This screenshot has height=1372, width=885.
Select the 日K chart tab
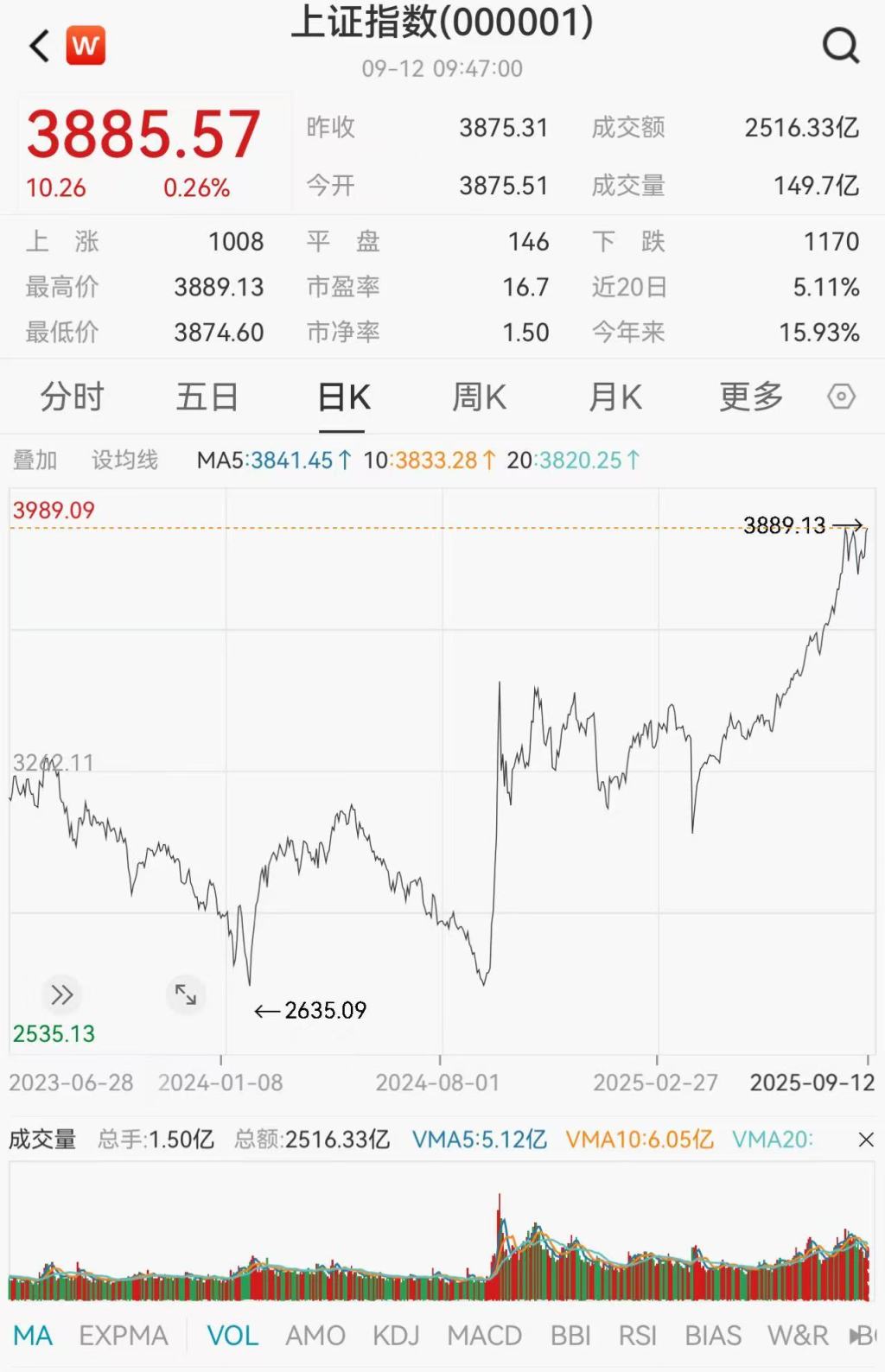click(344, 397)
